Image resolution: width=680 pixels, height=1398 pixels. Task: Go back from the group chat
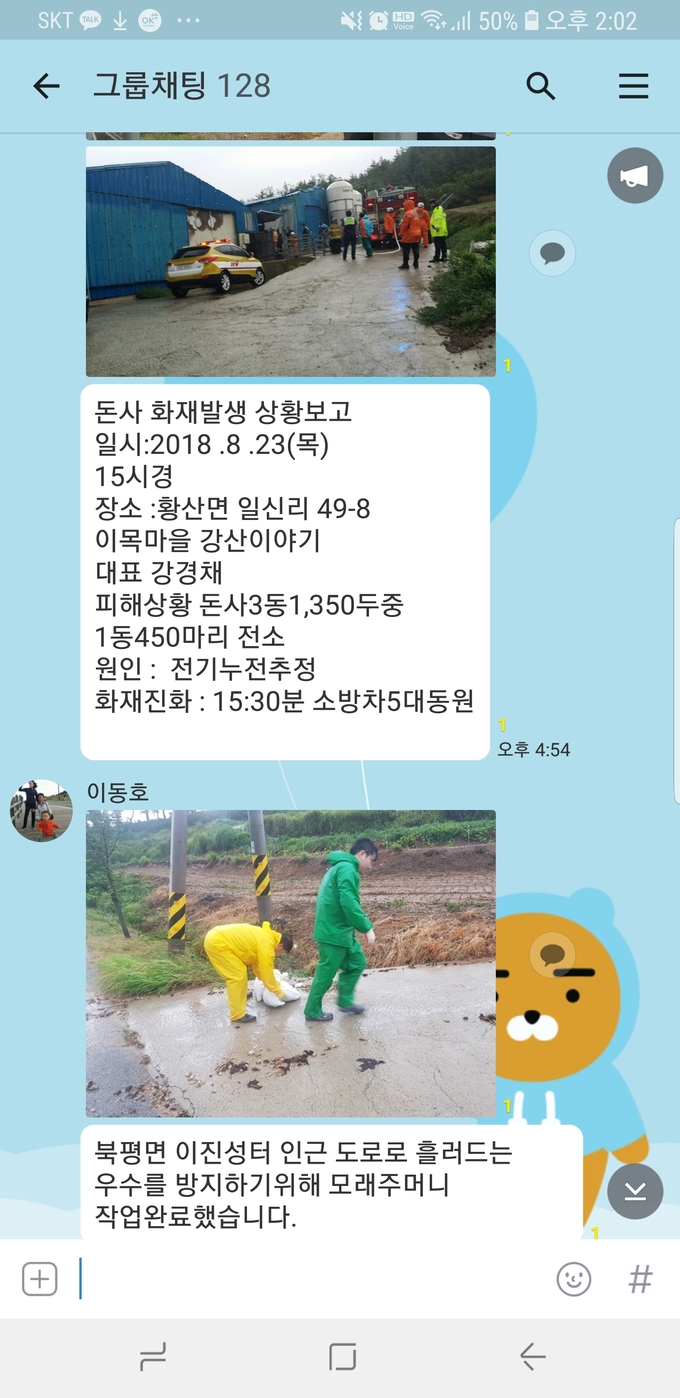click(x=46, y=86)
